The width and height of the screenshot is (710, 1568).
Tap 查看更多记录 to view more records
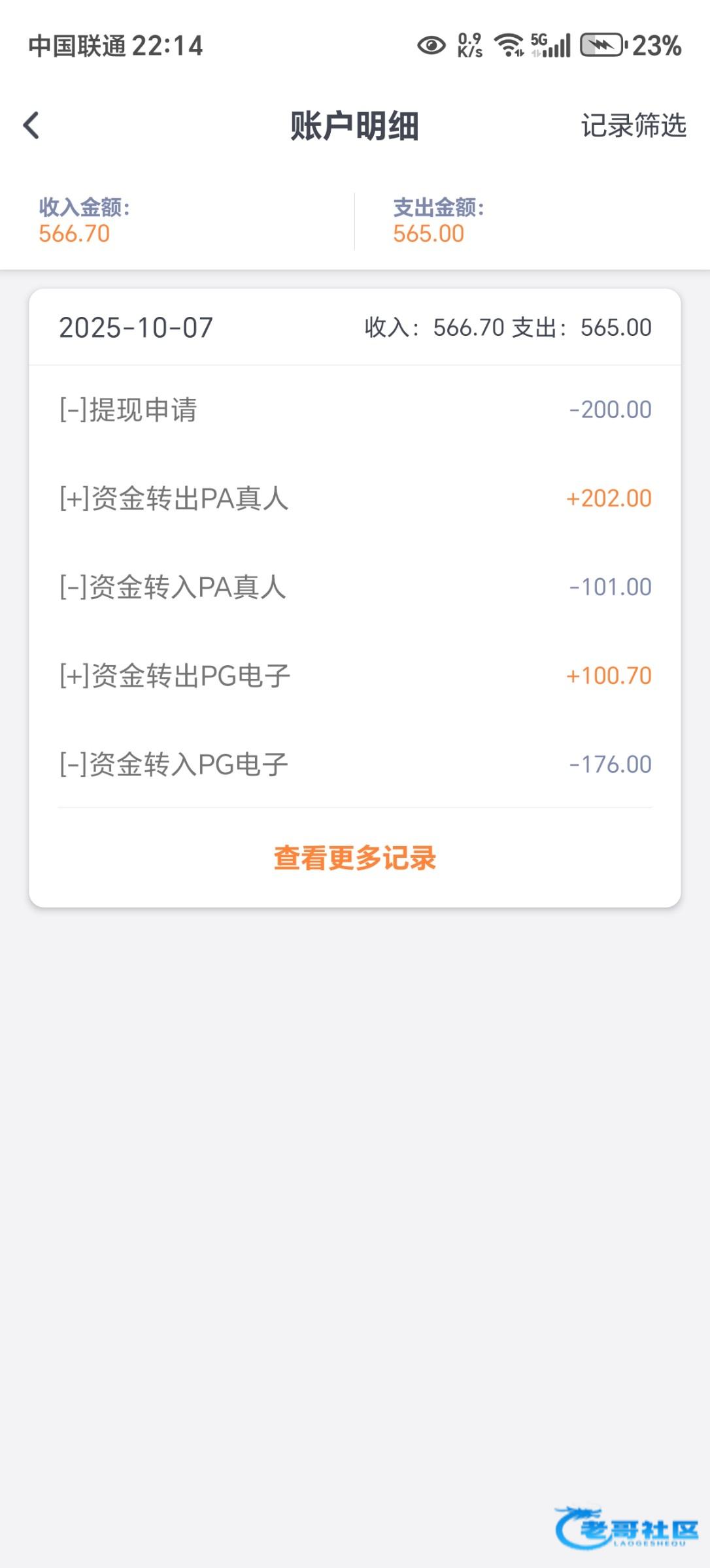(354, 858)
